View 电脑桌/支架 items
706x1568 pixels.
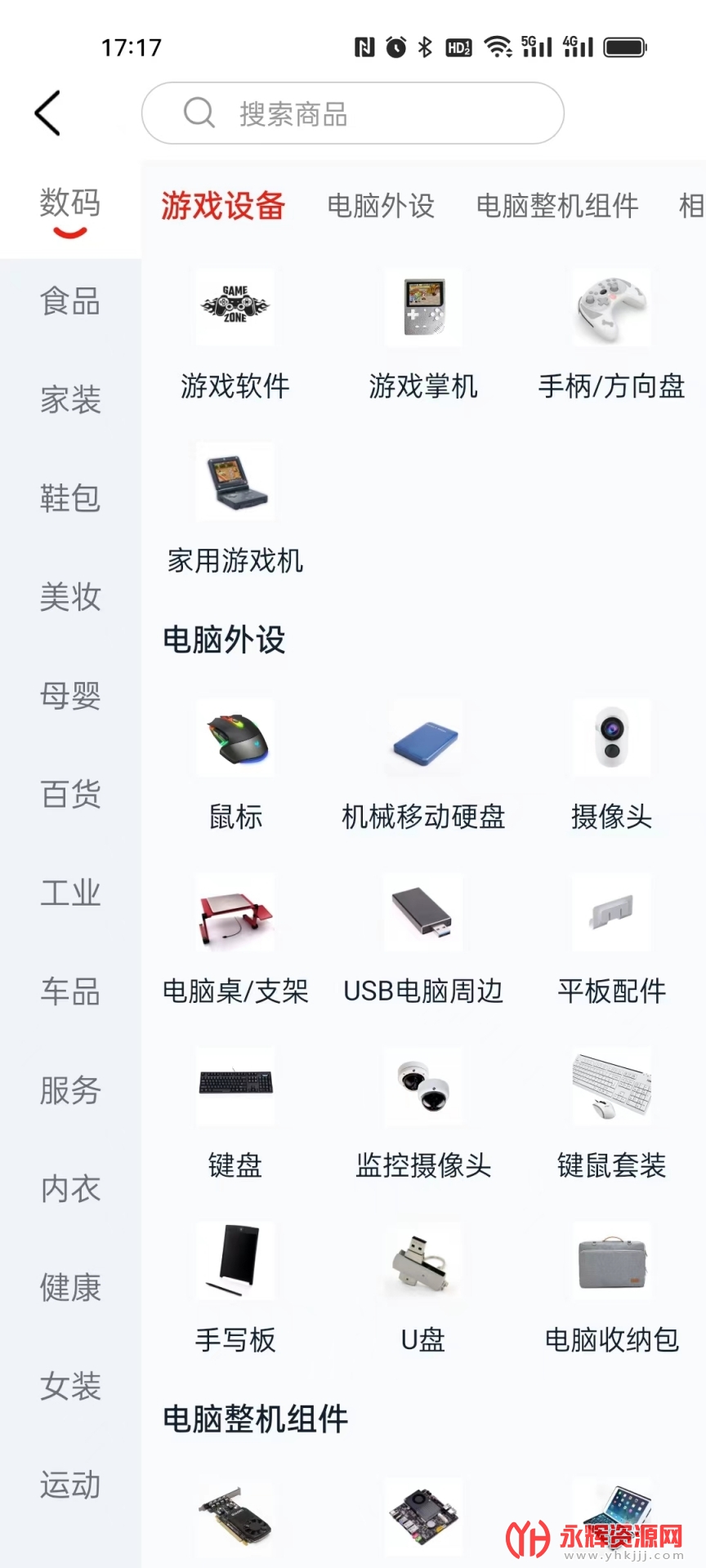235,939
